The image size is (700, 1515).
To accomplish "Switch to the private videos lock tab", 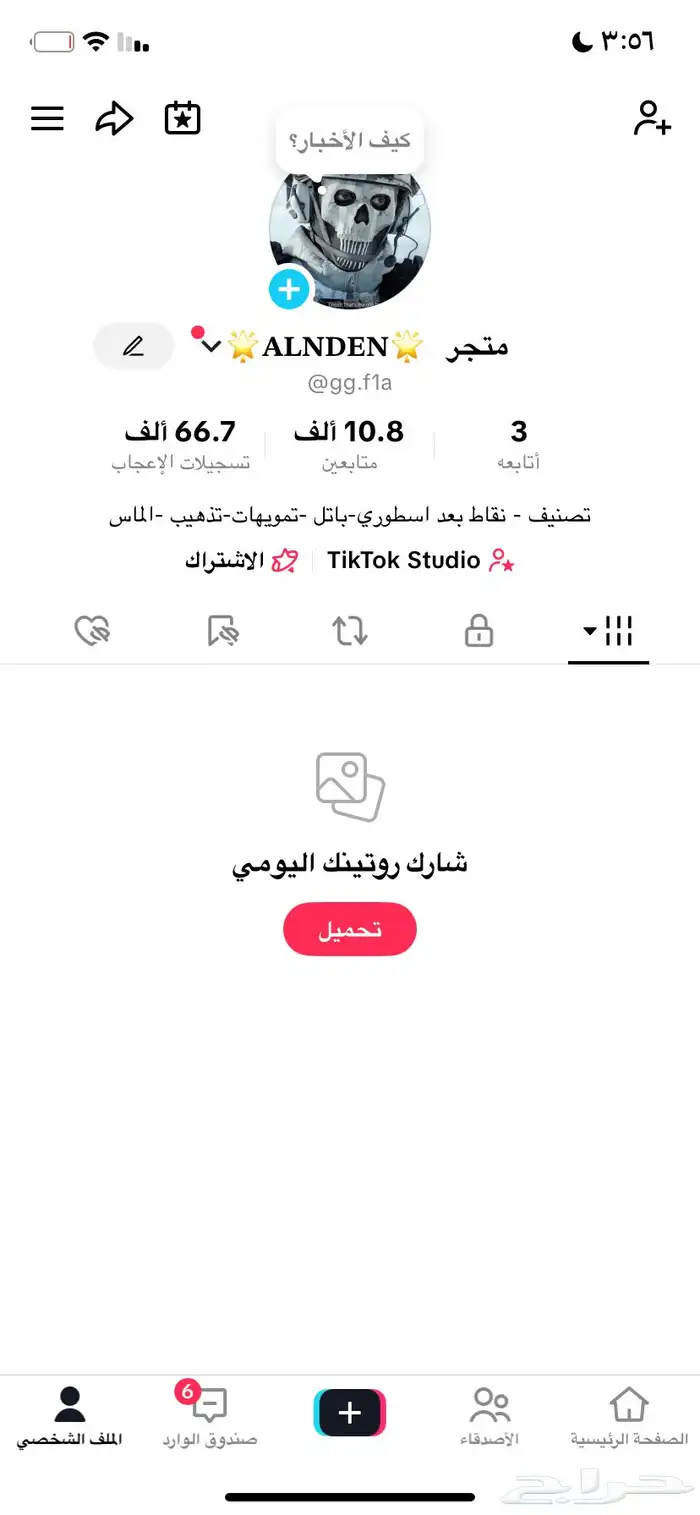I will pos(479,631).
